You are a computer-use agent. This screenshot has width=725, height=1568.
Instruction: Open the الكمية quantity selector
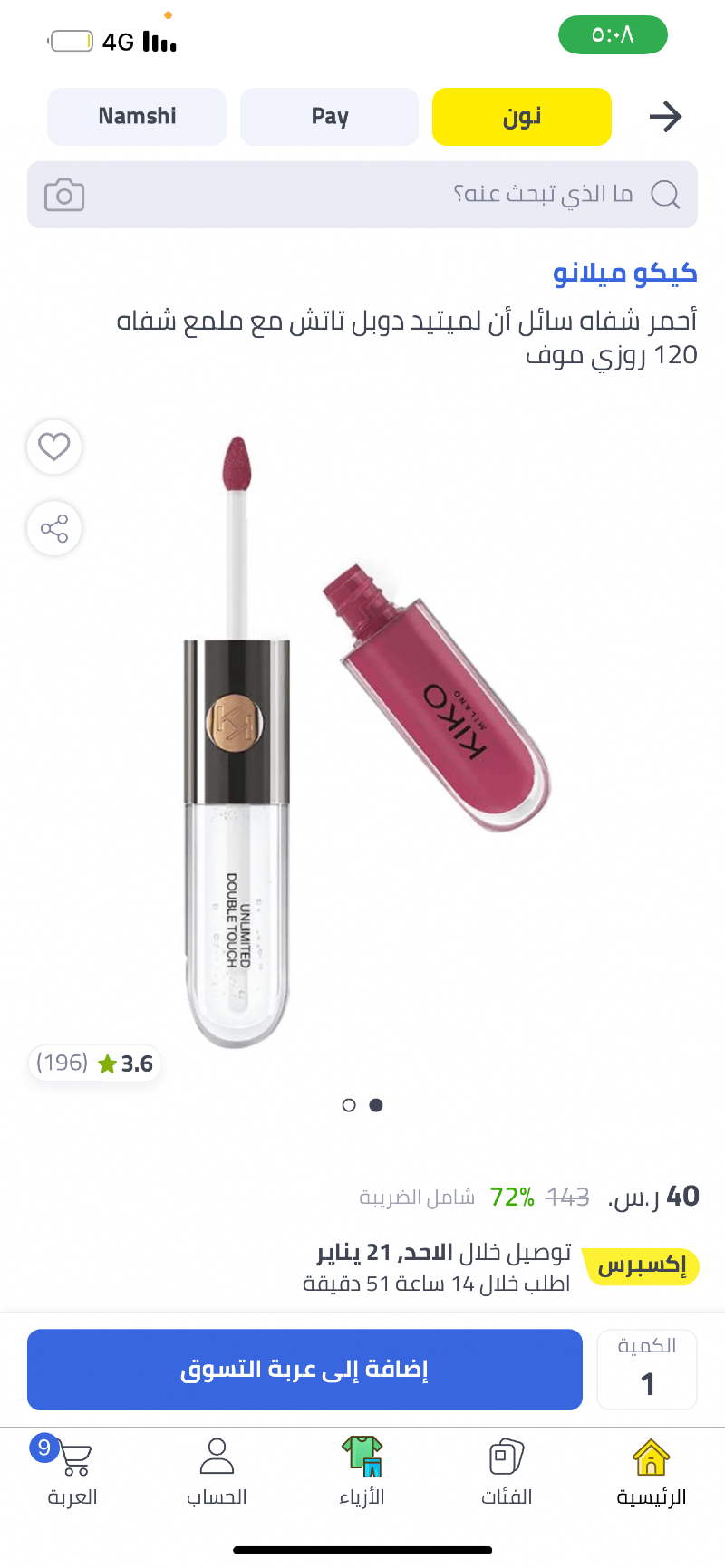tap(647, 1370)
